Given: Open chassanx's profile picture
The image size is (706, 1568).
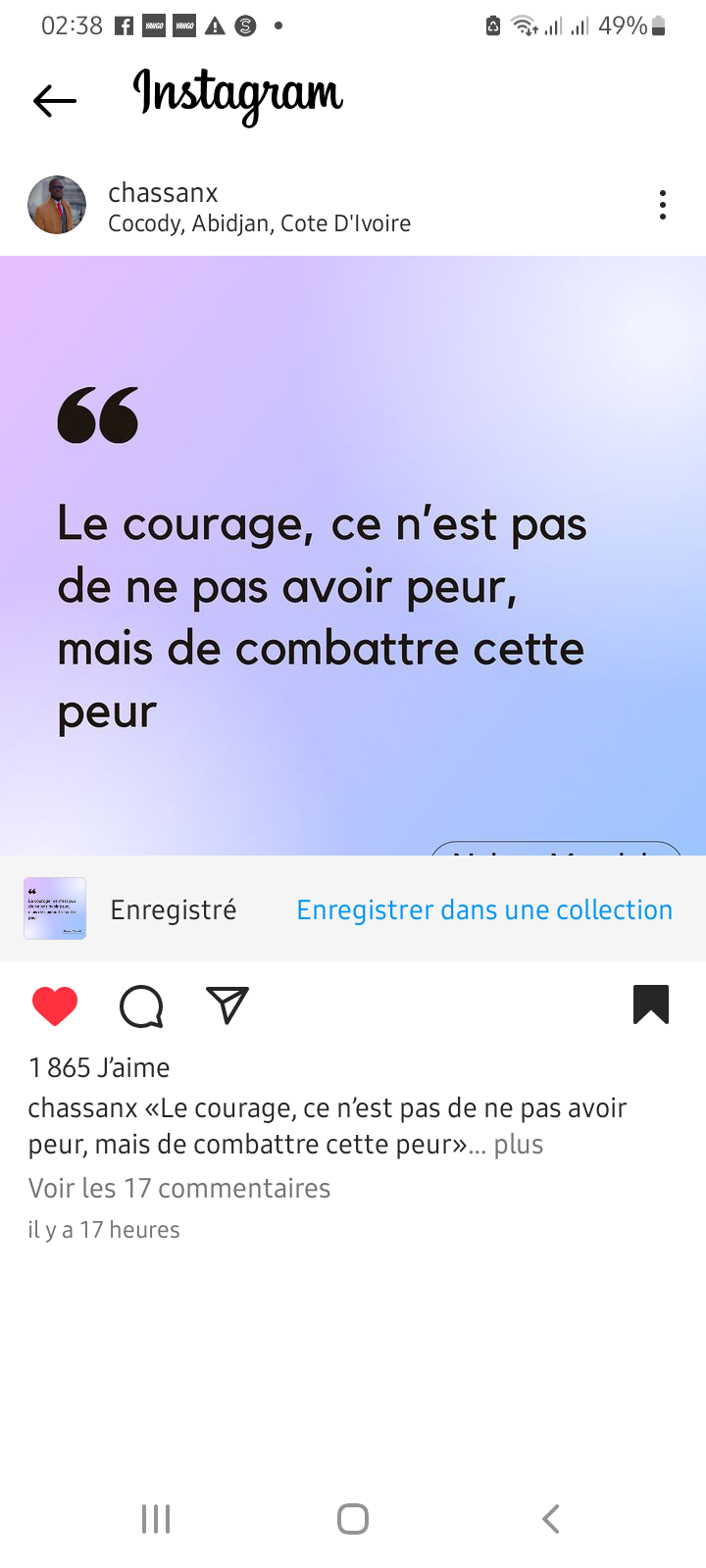Looking at the screenshot, I should (57, 205).
